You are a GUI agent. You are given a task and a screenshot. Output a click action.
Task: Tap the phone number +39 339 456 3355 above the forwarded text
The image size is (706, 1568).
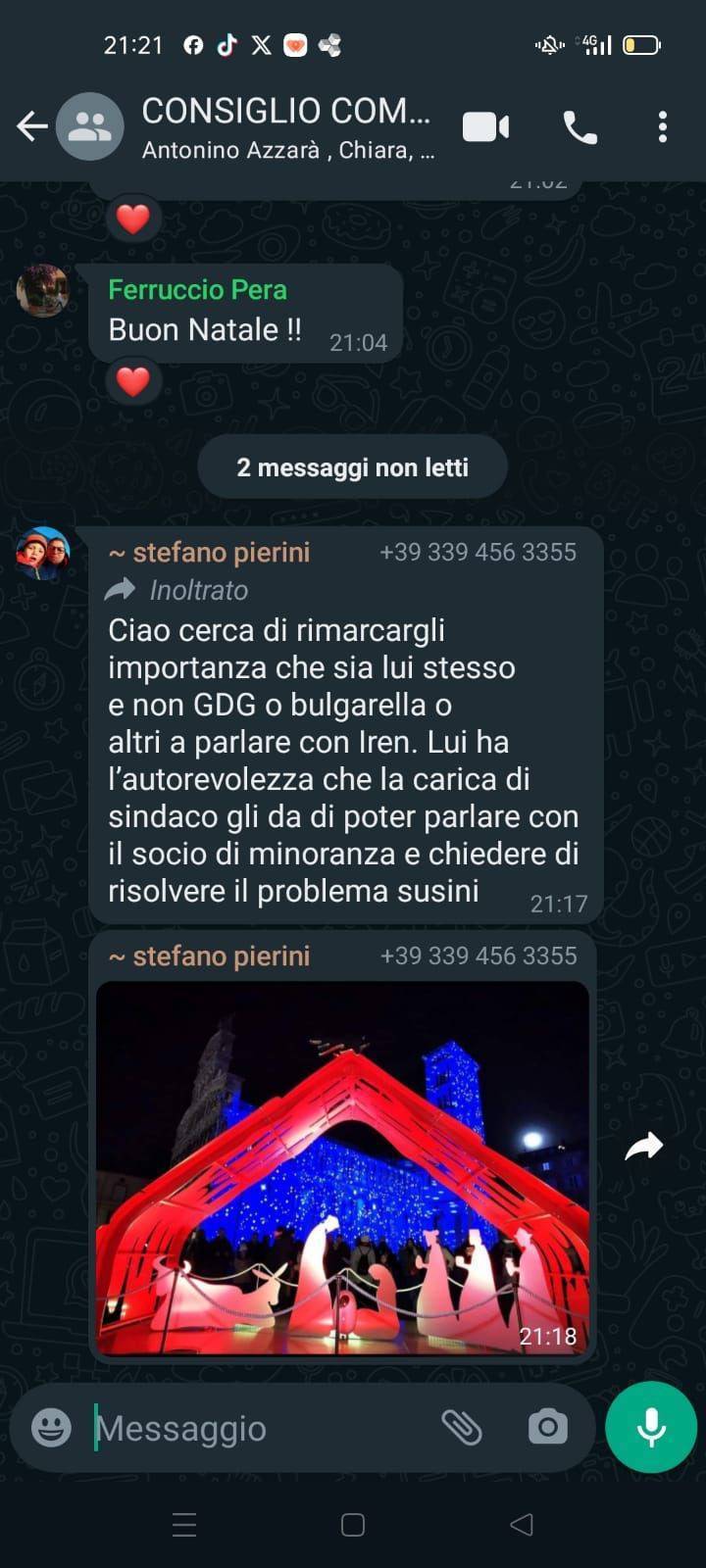tap(478, 552)
